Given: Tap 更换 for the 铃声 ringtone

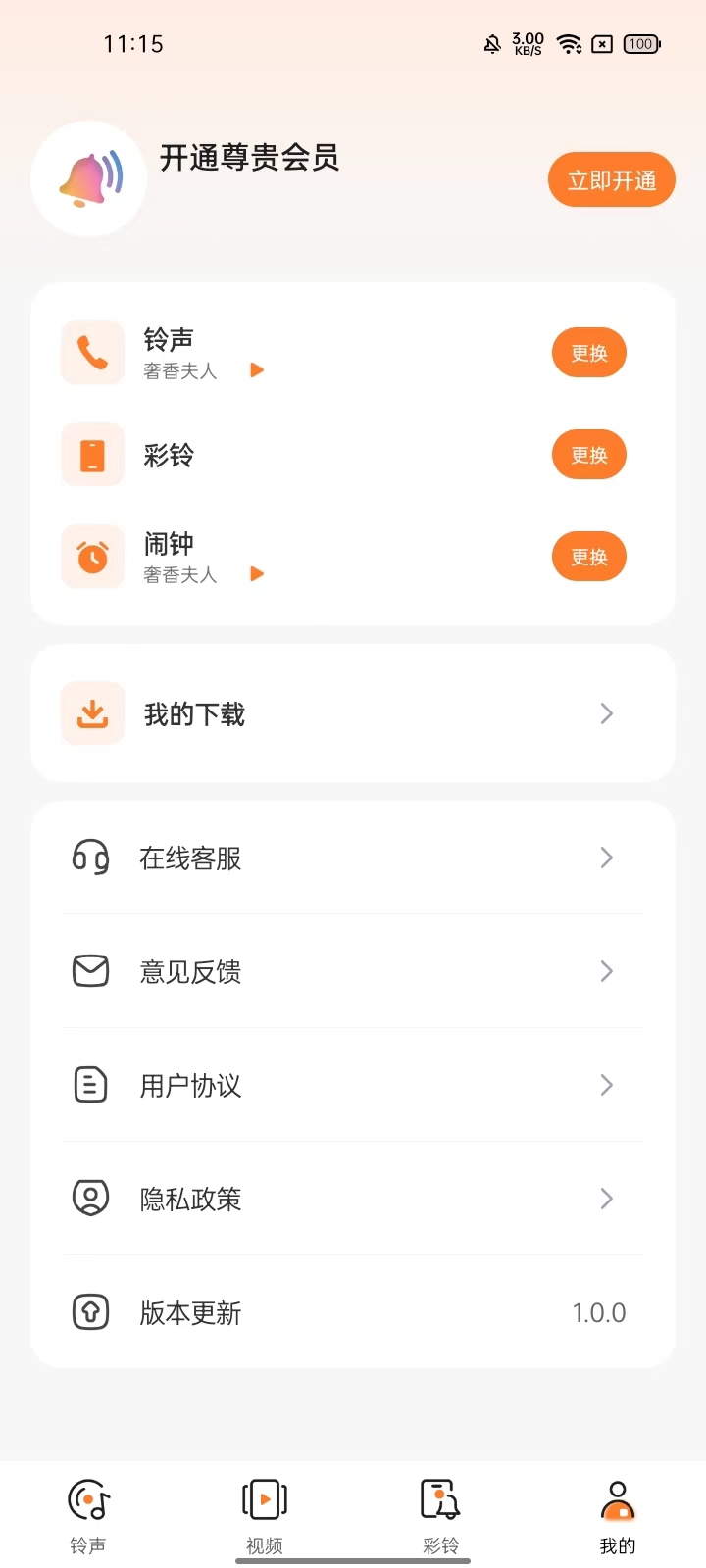Looking at the screenshot, I should pyautogui.click(x=588, y=353).
